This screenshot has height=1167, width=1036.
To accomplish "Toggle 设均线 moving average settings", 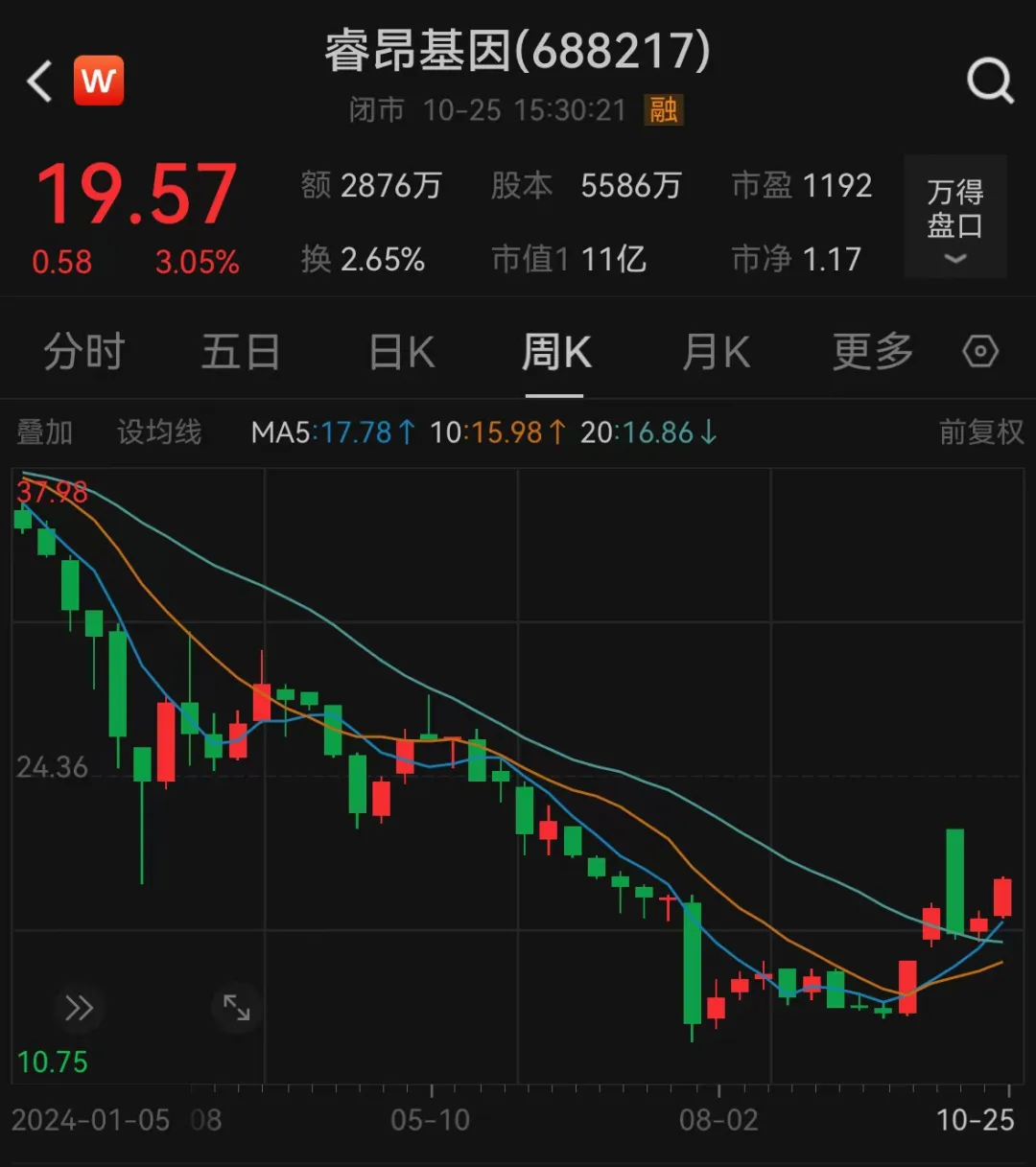I will click(159, 432).
